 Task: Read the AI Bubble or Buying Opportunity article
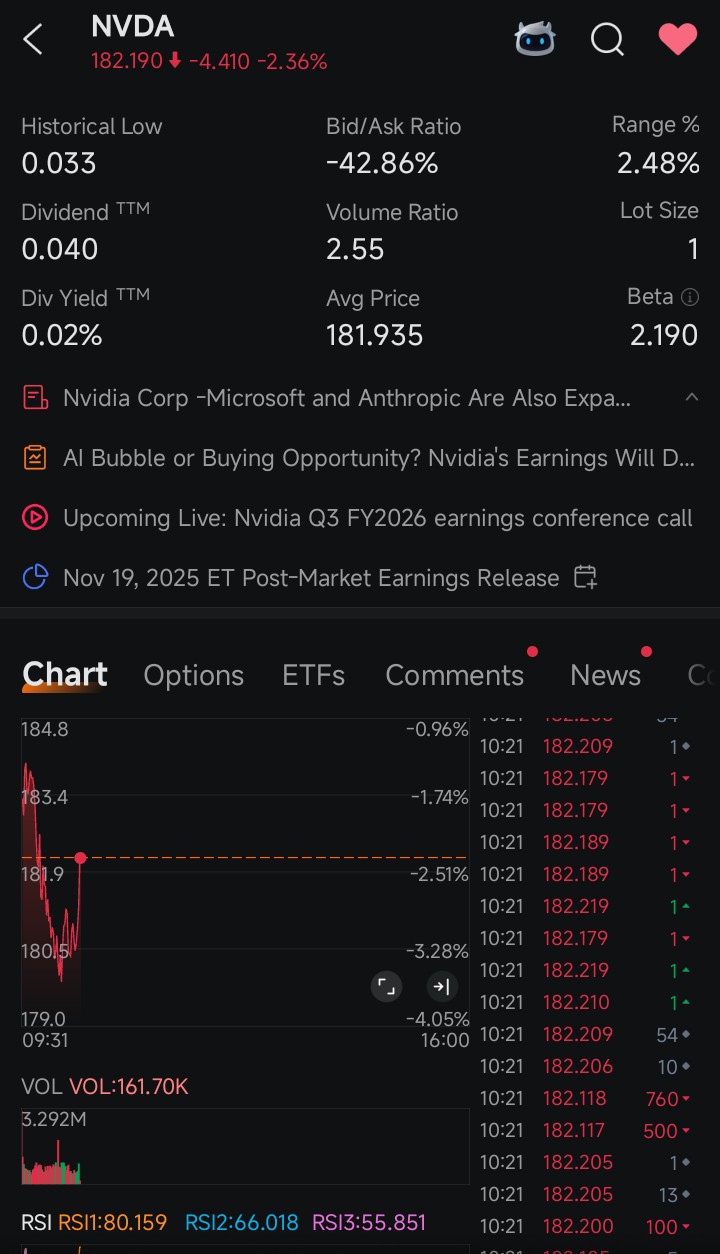378,458
